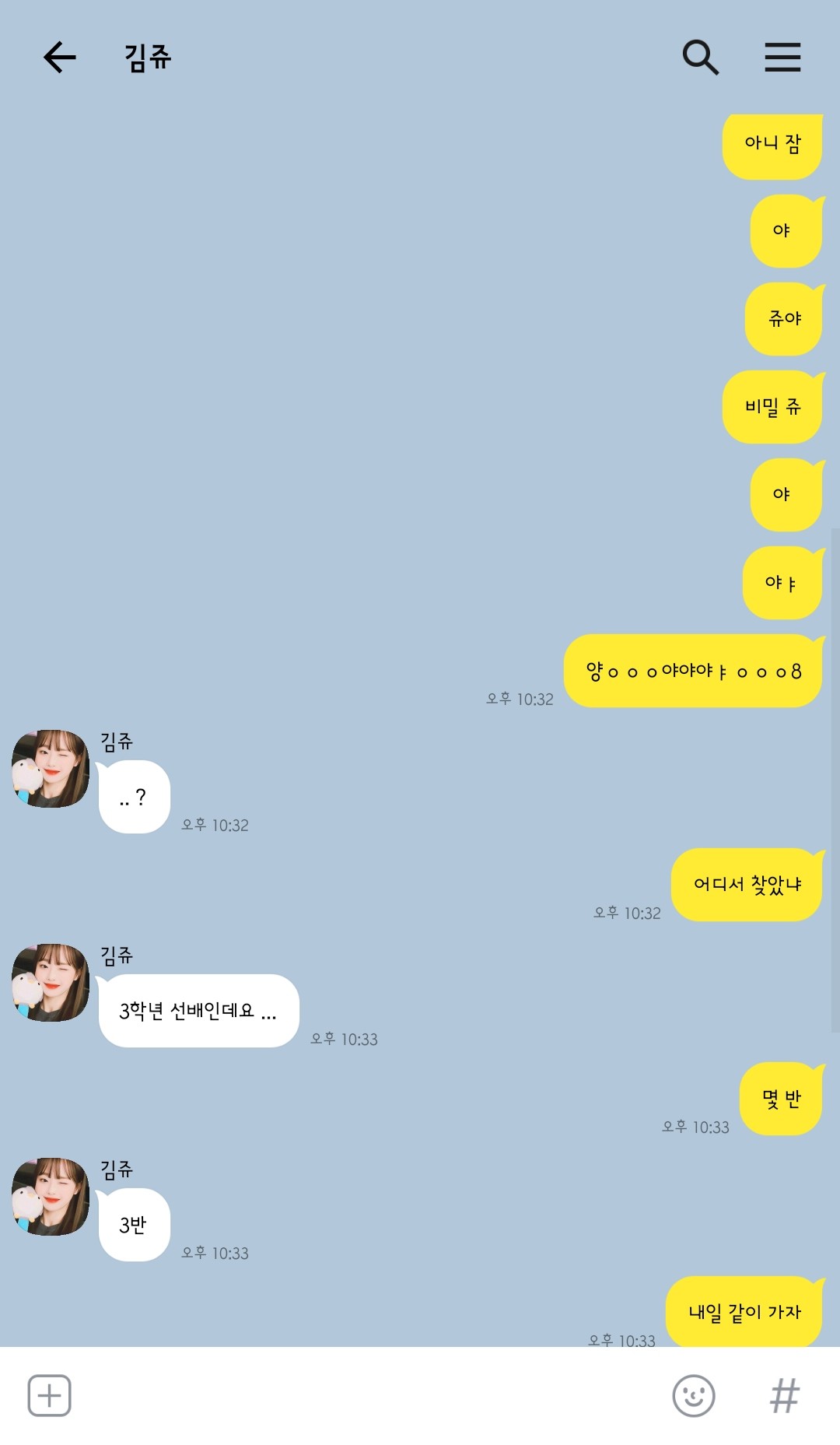Open 김쥬's profile photo next to '.. ?'

tap(51, 769)
